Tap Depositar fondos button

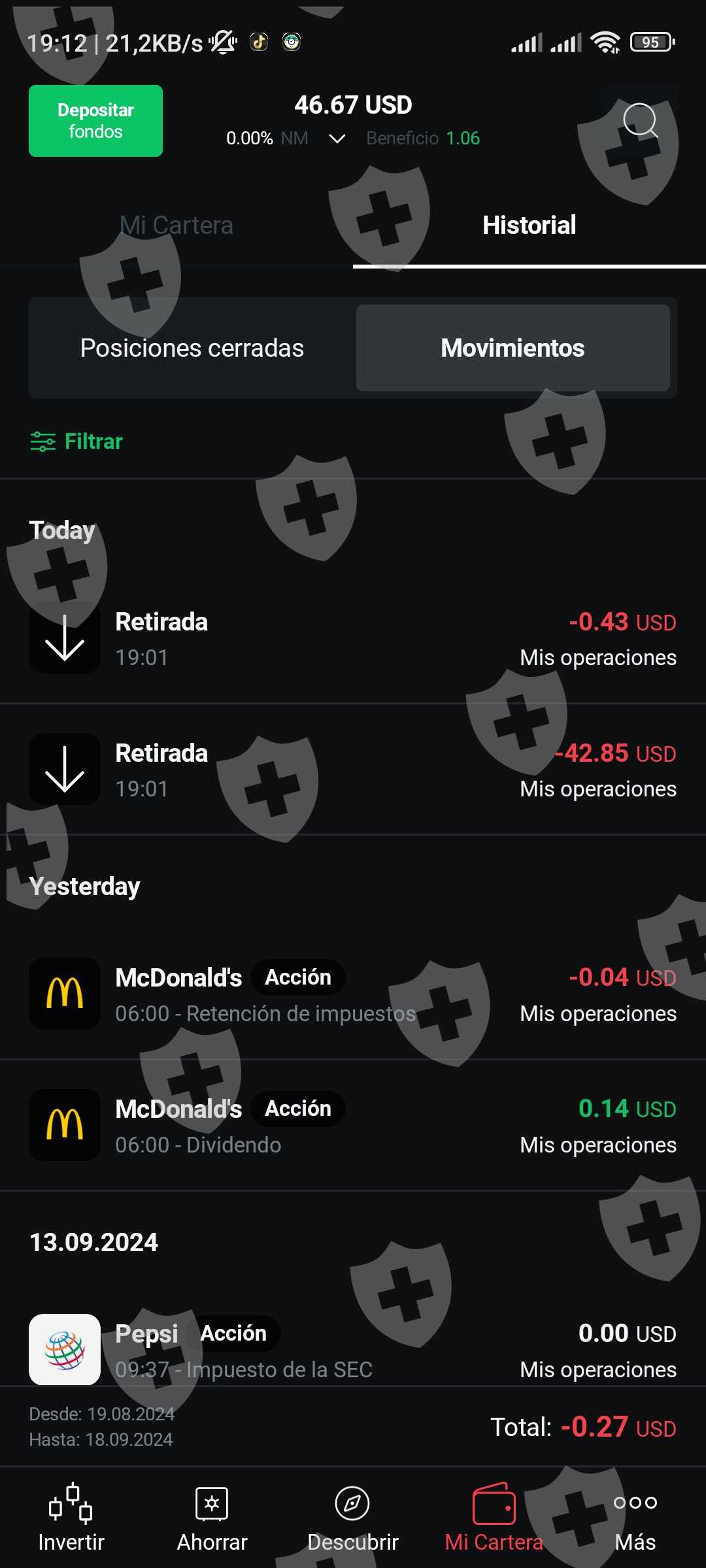pyautogui.click(x=95, y=121)
